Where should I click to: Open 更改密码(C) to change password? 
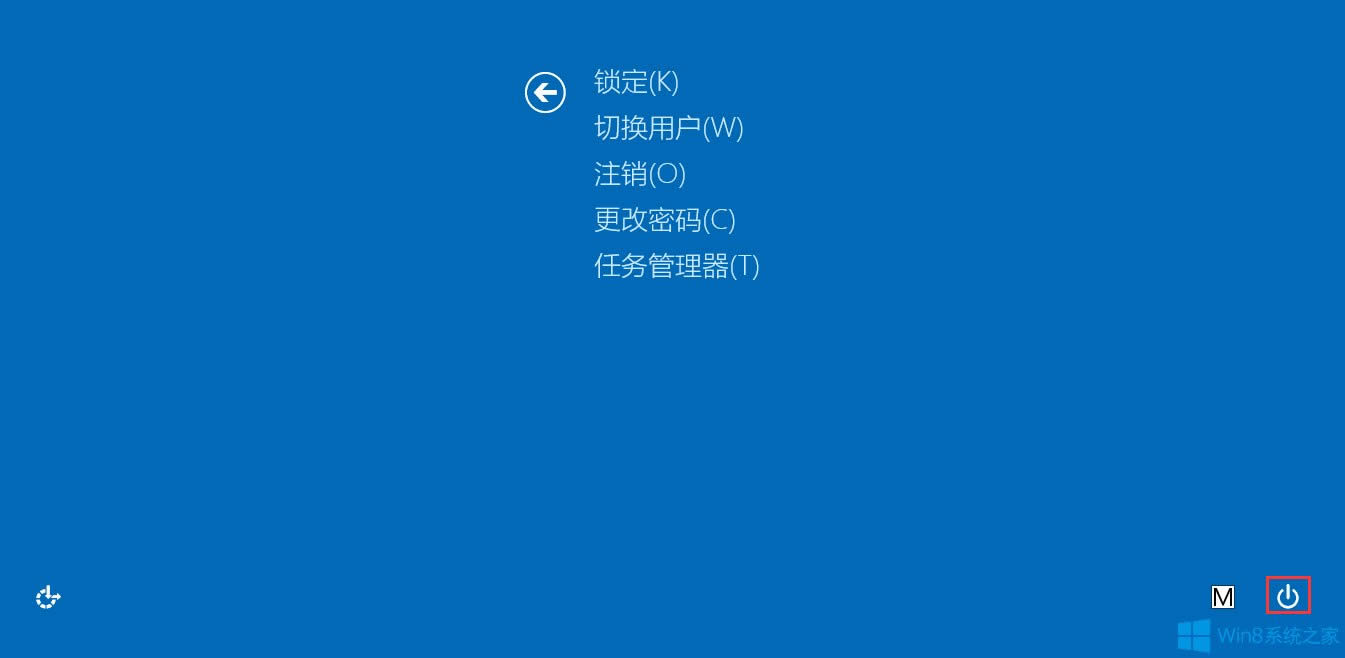pos(664,220)
